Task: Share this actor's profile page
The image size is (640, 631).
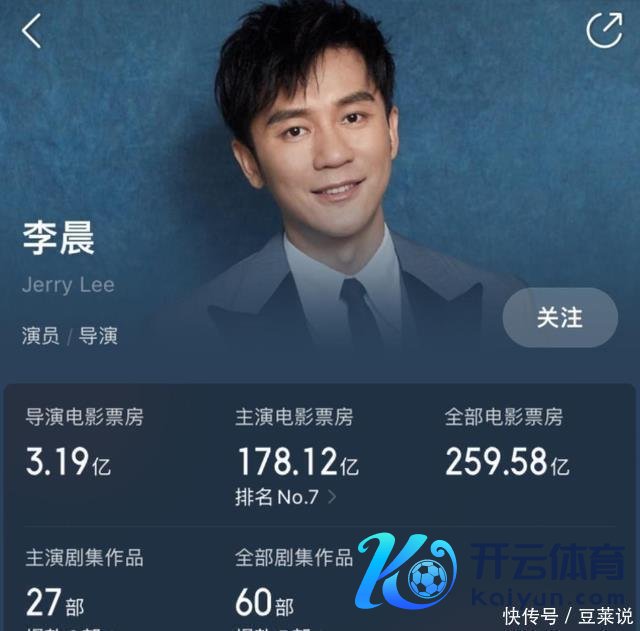Action: (x=603, y=31)
